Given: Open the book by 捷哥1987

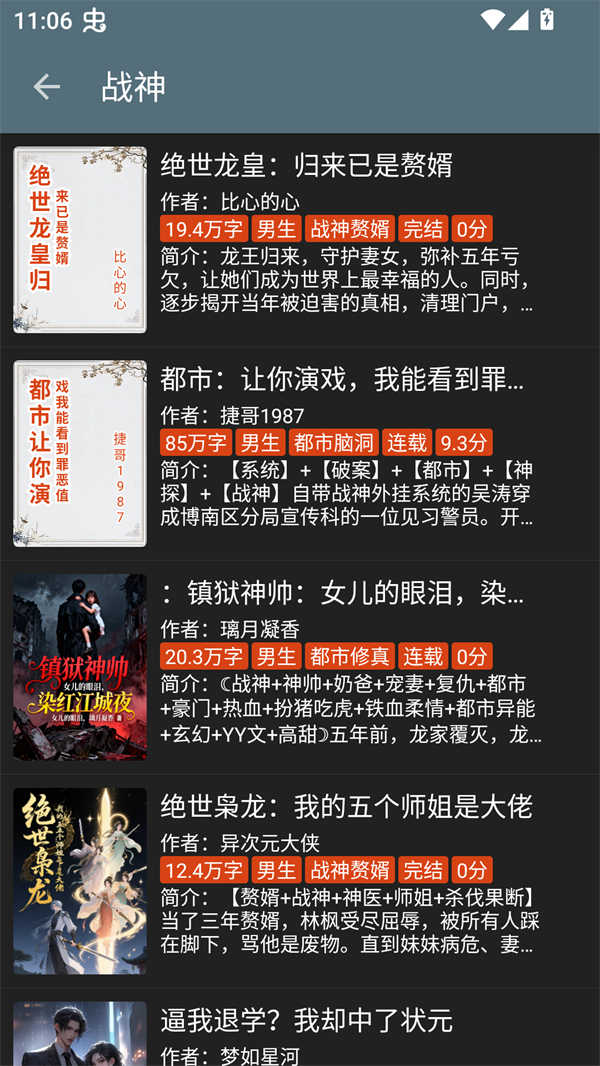Looking at the screenshot, I should pyautogui.click(x=341, y=380).
